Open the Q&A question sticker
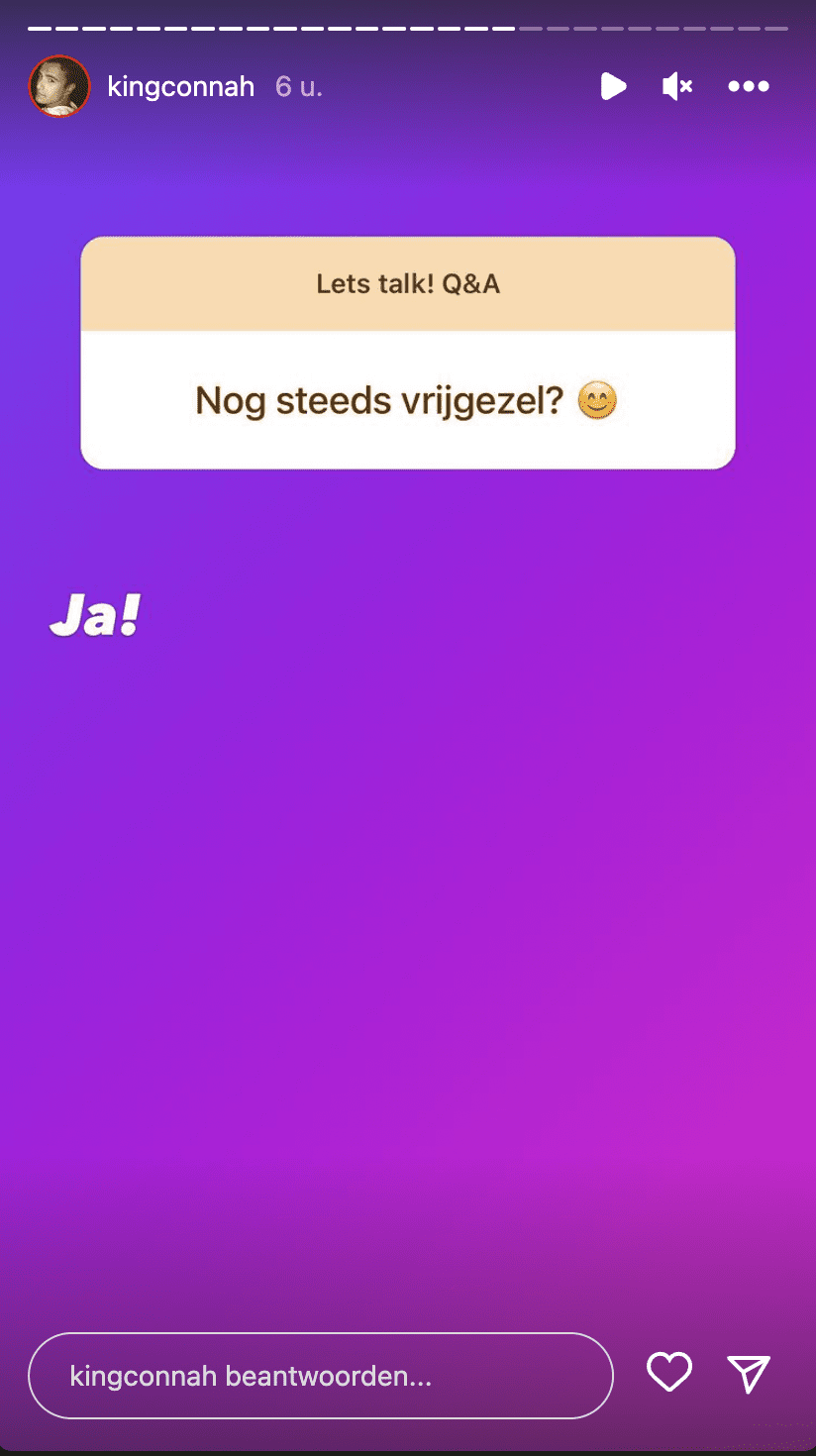The height and width of the screenshot is (1456, 816). (407, 352)
